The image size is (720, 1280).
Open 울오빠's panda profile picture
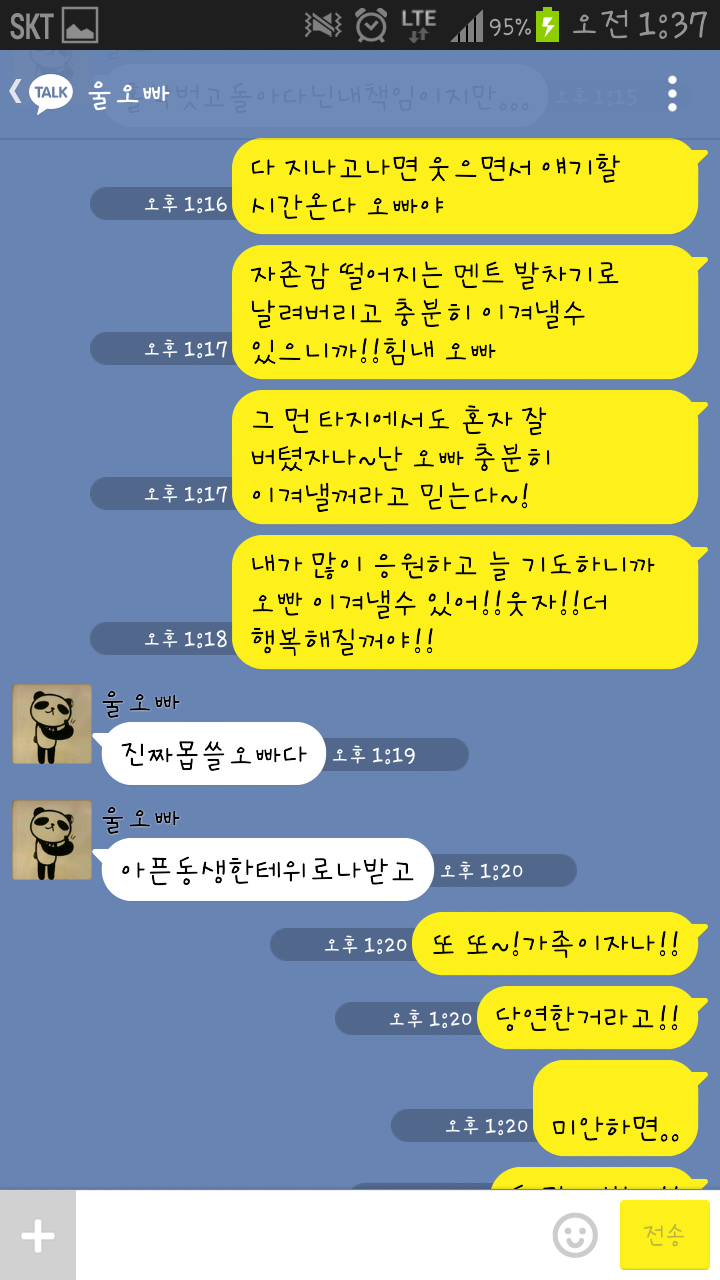[x=52, y=724]
